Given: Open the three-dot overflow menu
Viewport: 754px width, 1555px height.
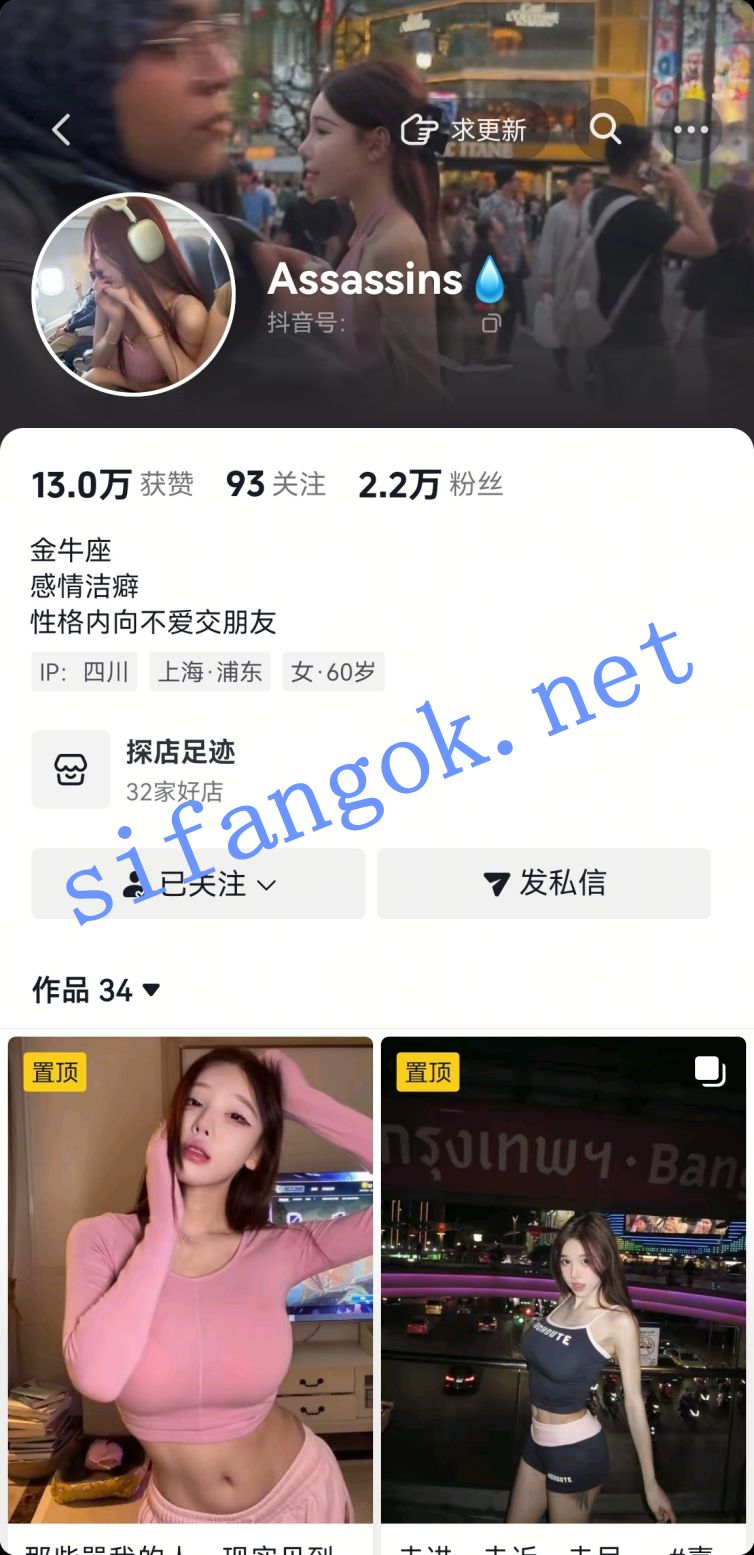Looking at the screenshot, I should pyautogui.click(x=690, y=130).
